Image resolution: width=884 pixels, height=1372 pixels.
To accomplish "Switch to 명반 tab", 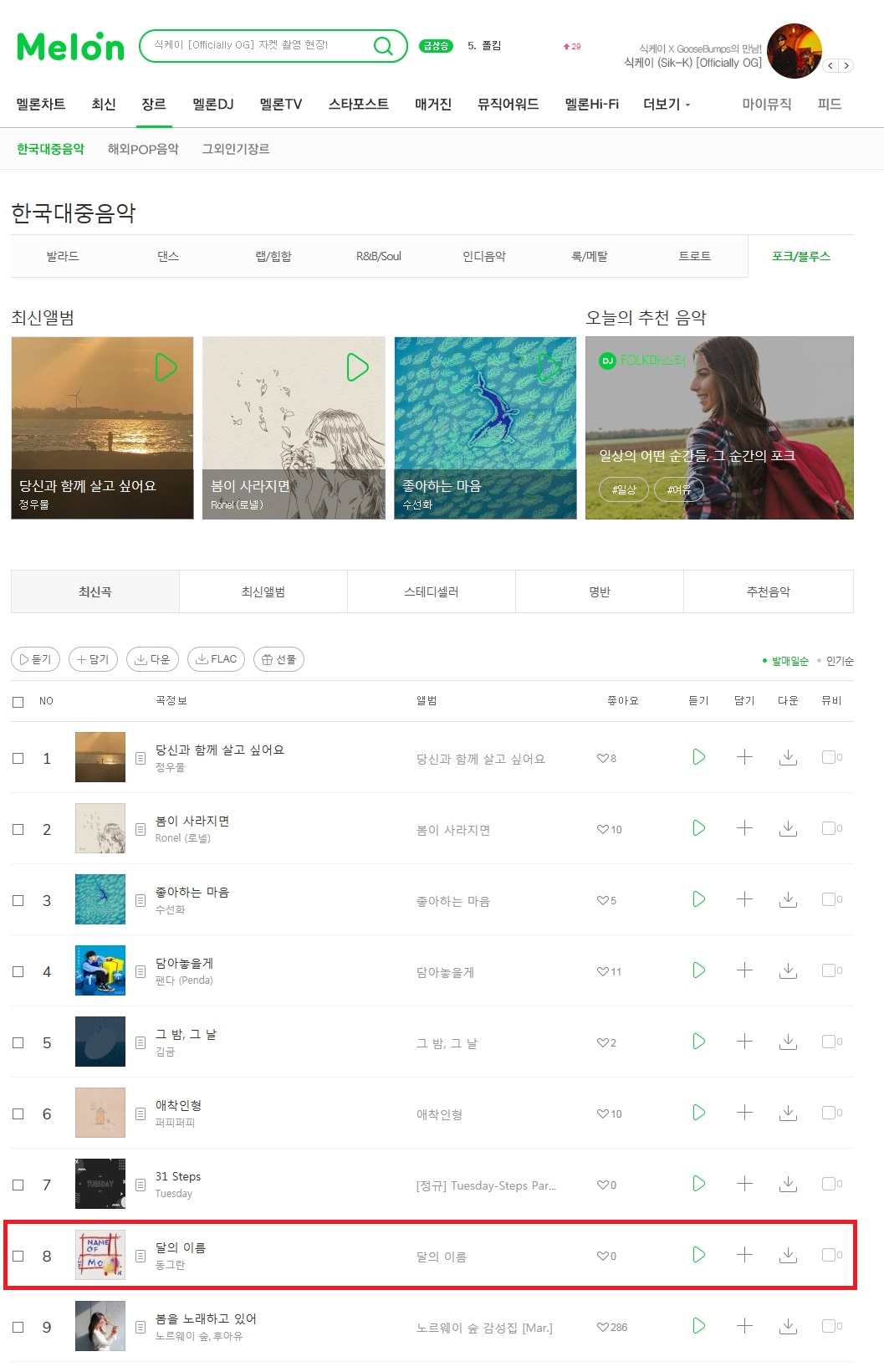I will (600, 591).
